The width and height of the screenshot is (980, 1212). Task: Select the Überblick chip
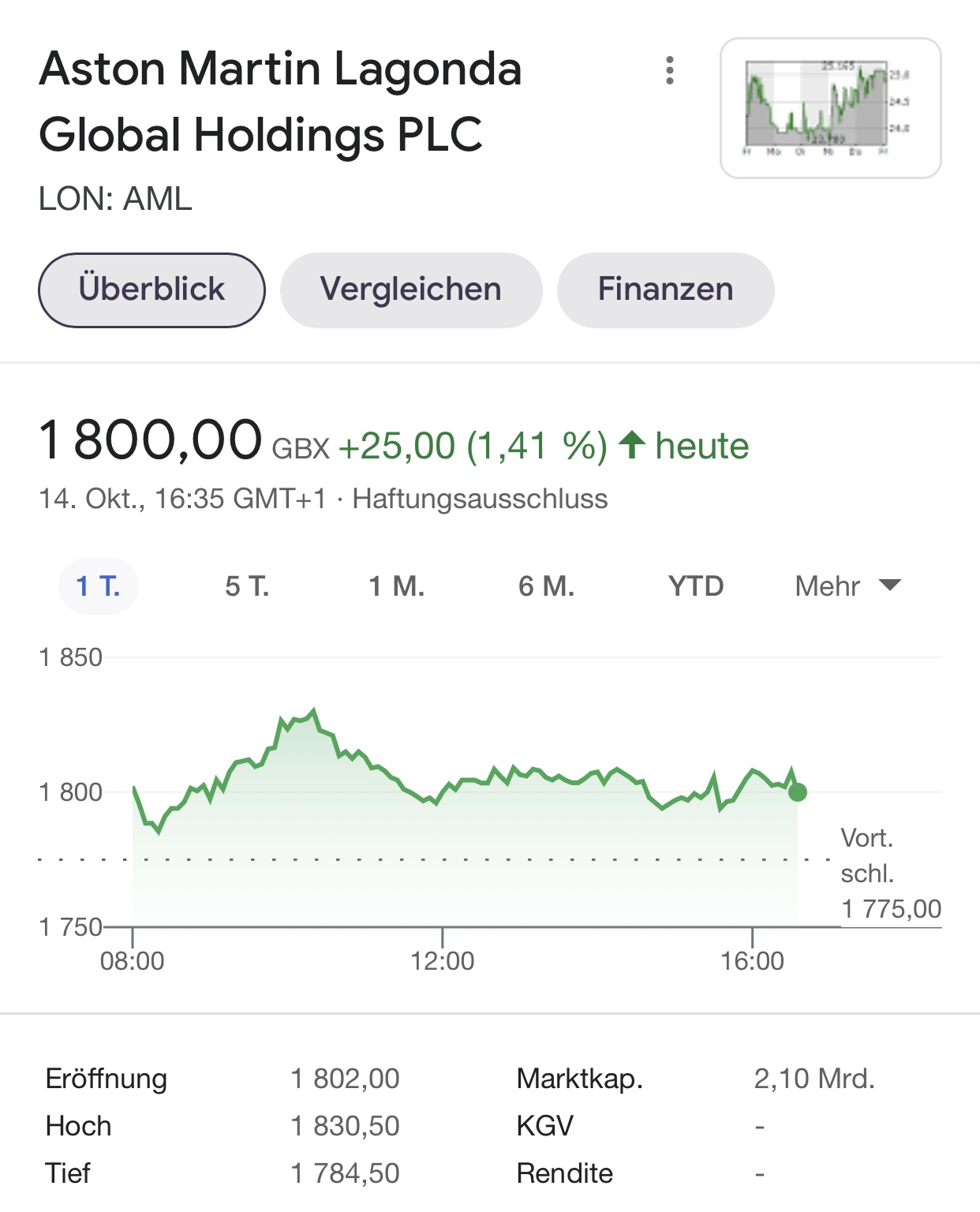pos(151,290)
